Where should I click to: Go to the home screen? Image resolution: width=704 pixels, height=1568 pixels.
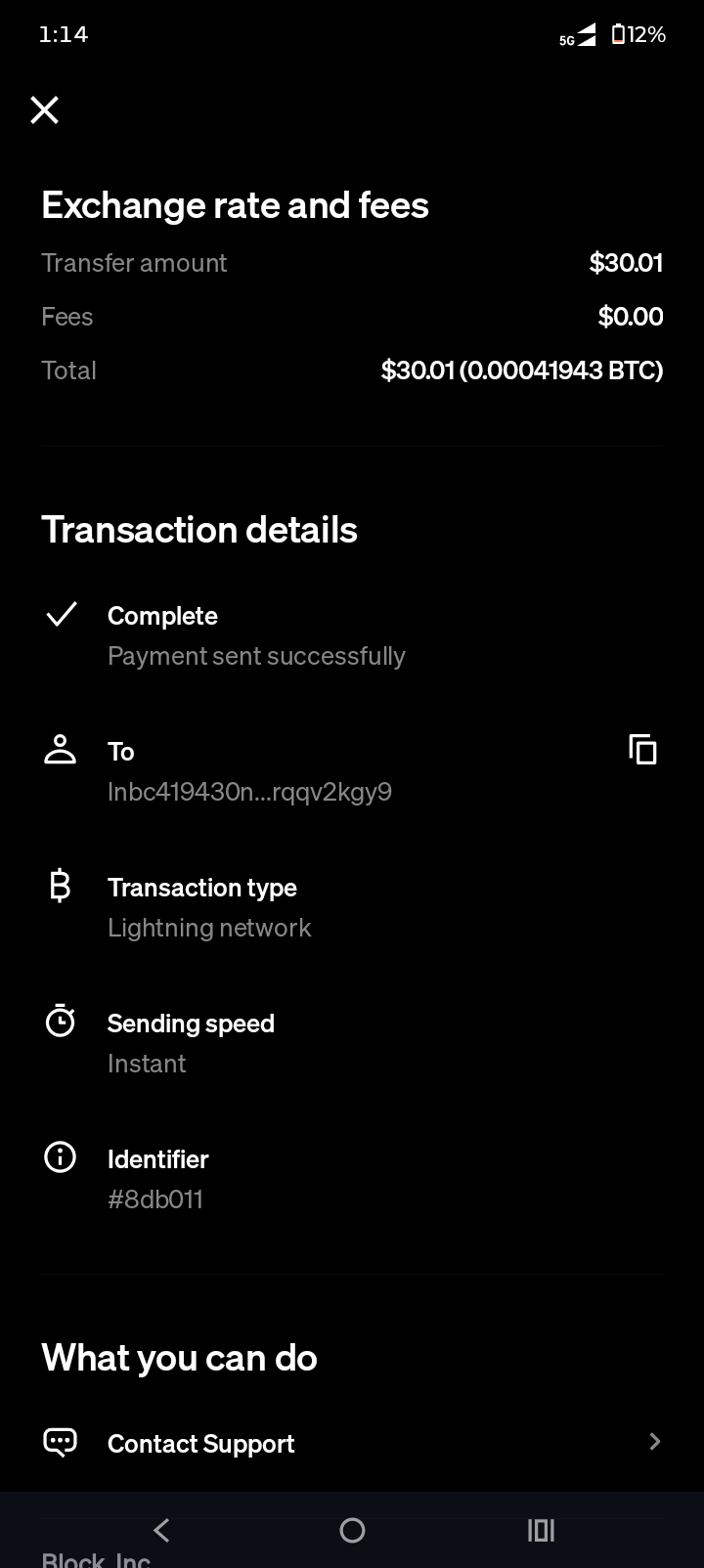352,1530
